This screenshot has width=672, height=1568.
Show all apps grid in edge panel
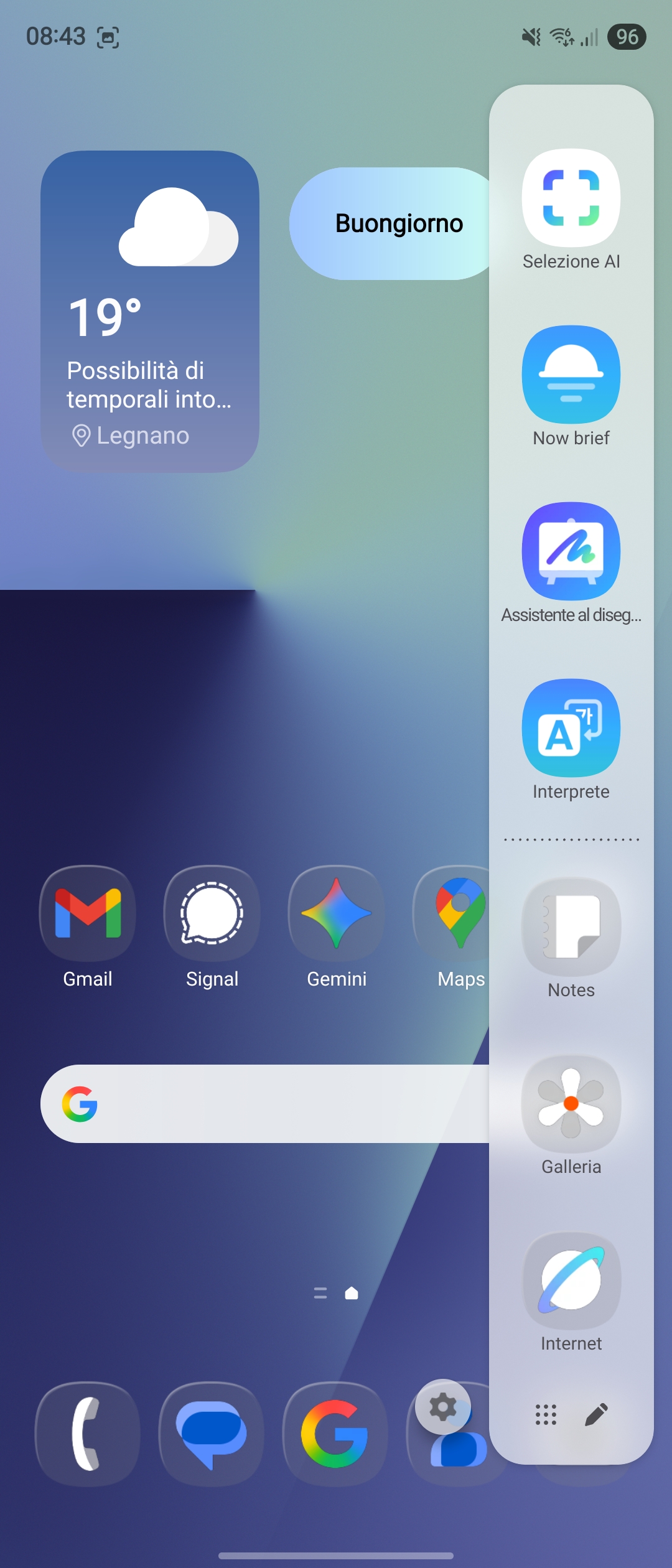tap(546, 1415)
